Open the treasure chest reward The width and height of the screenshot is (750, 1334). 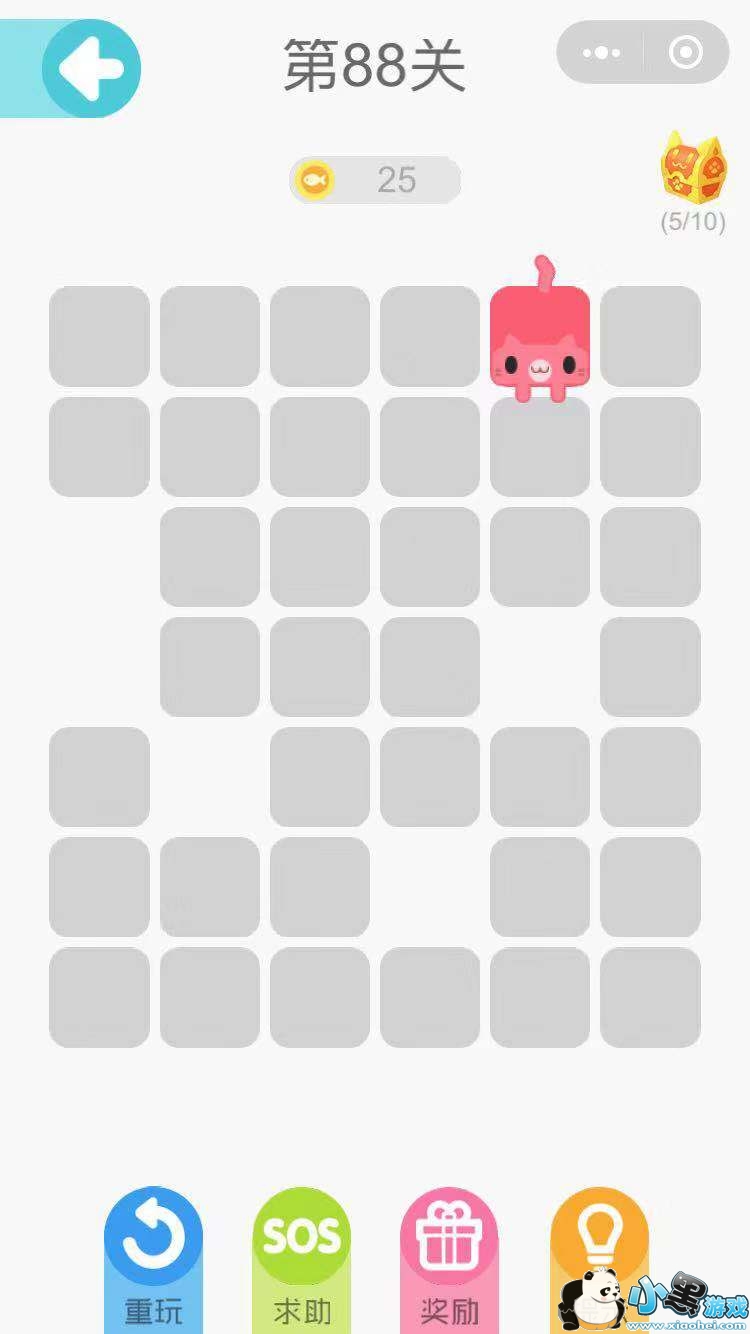[692, 170]
